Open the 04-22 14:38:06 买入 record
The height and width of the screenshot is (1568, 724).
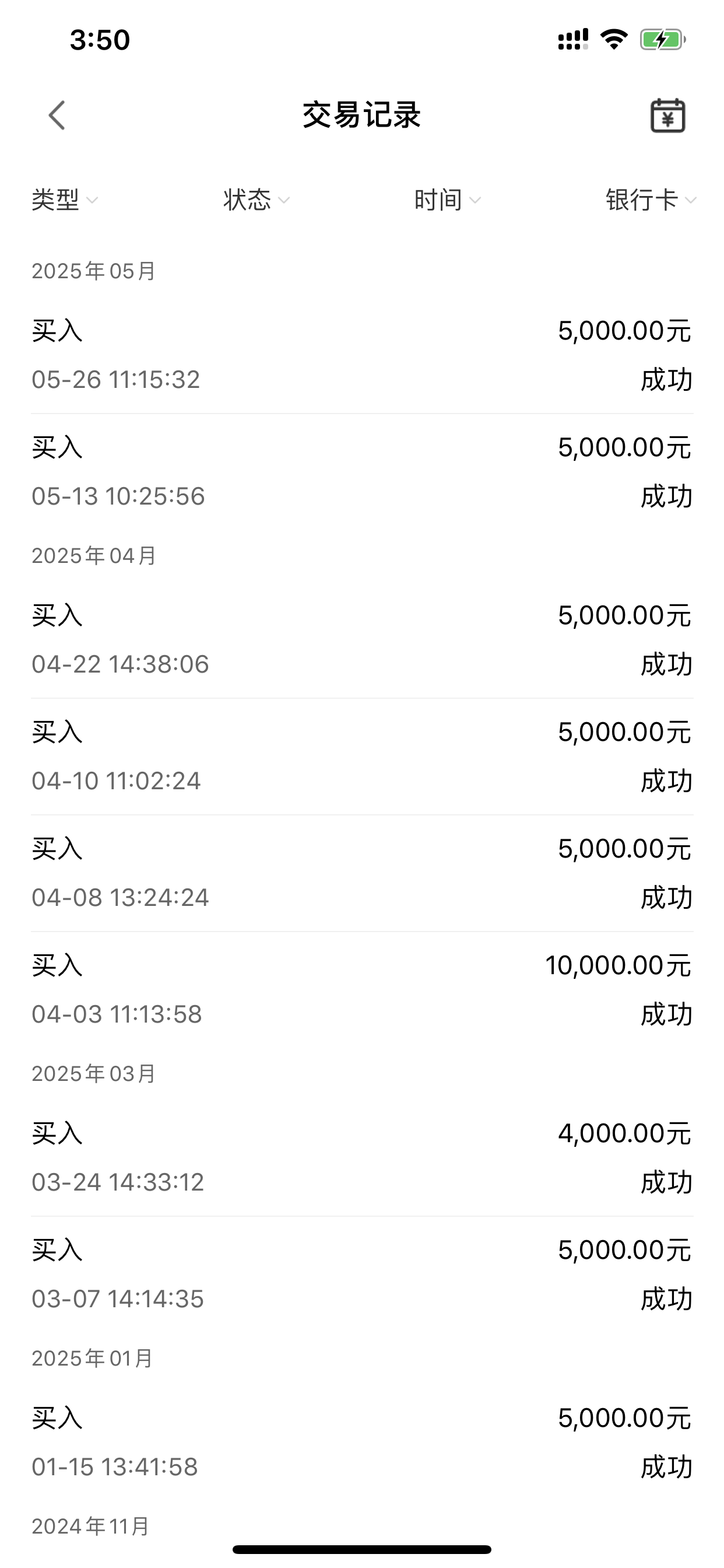click(362, 640)
